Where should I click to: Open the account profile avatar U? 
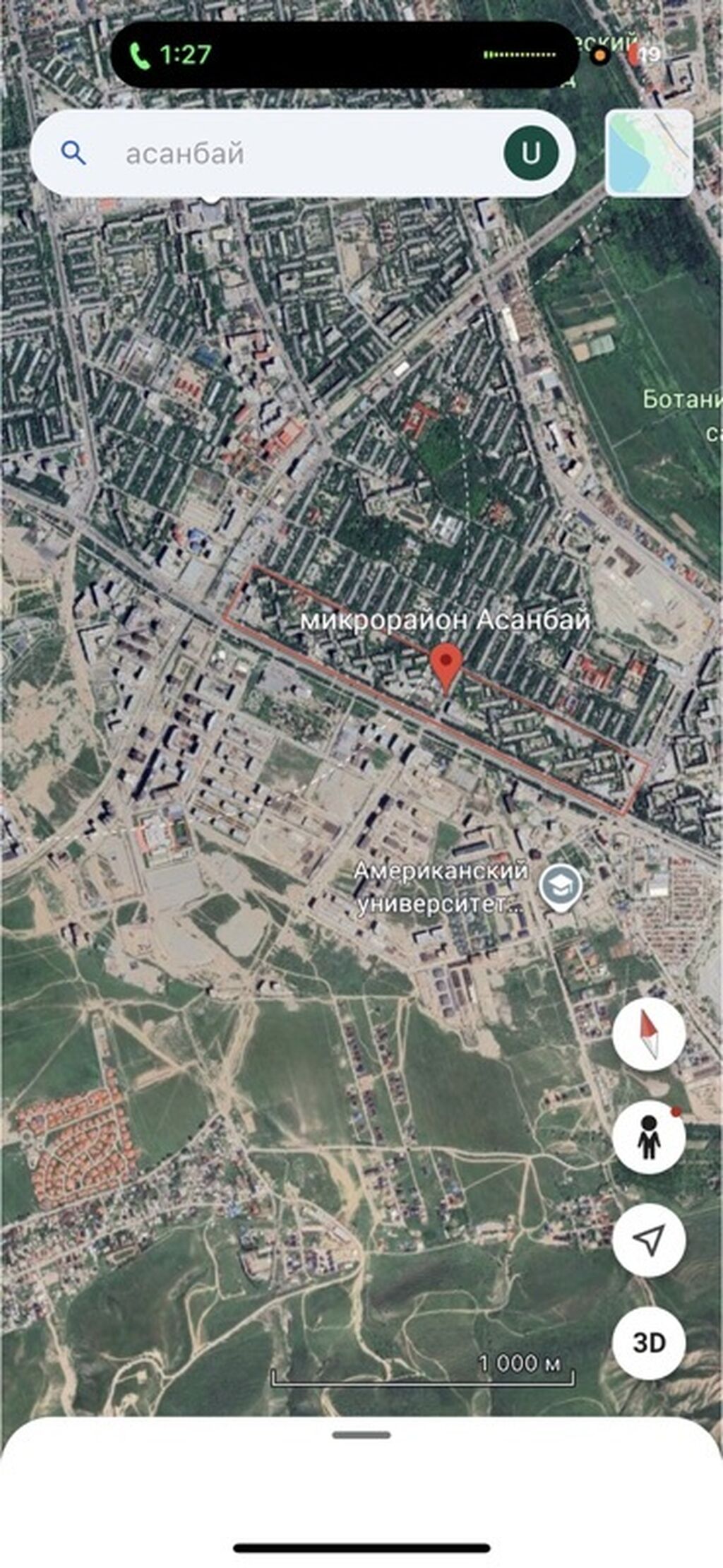(x=531, y=153)
